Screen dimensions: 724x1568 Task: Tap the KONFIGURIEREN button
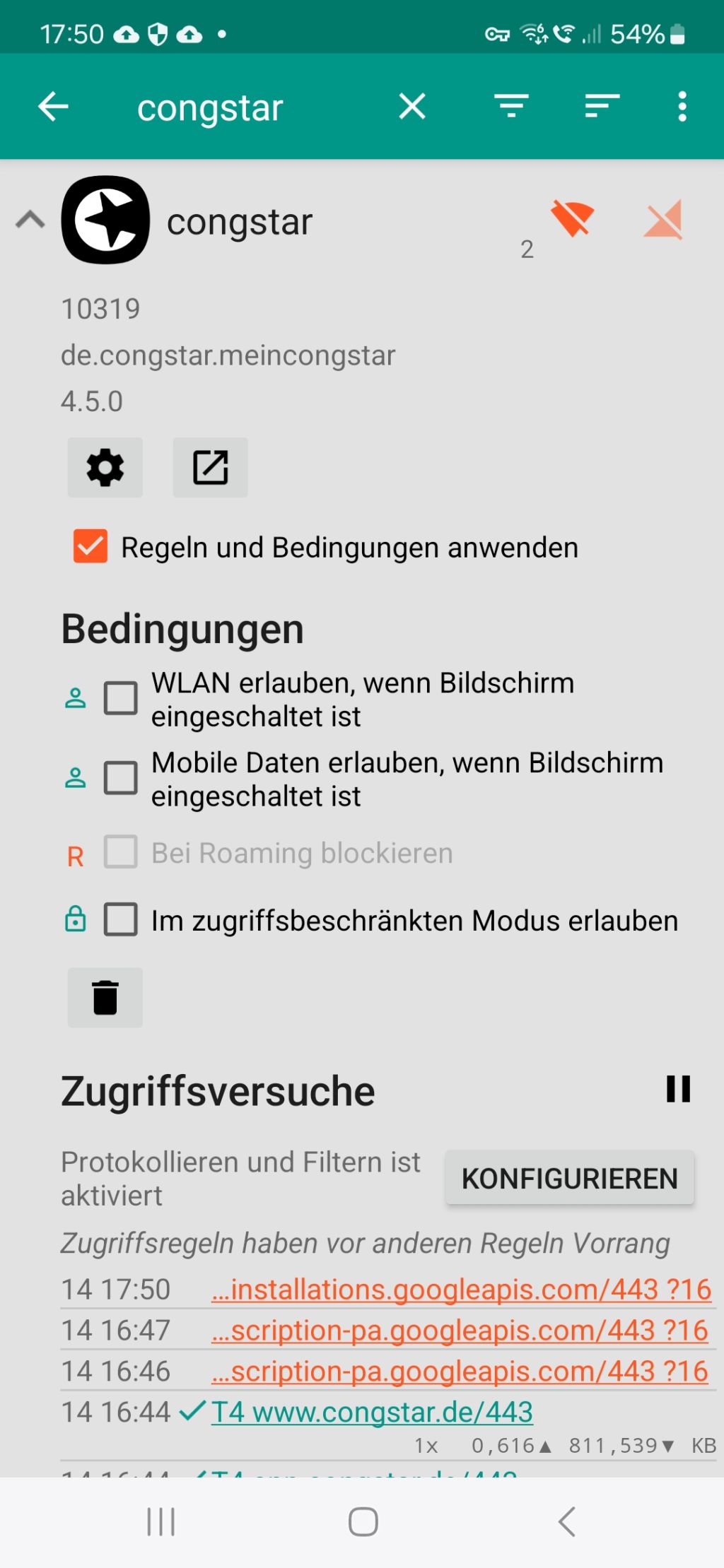[570, 1178]
